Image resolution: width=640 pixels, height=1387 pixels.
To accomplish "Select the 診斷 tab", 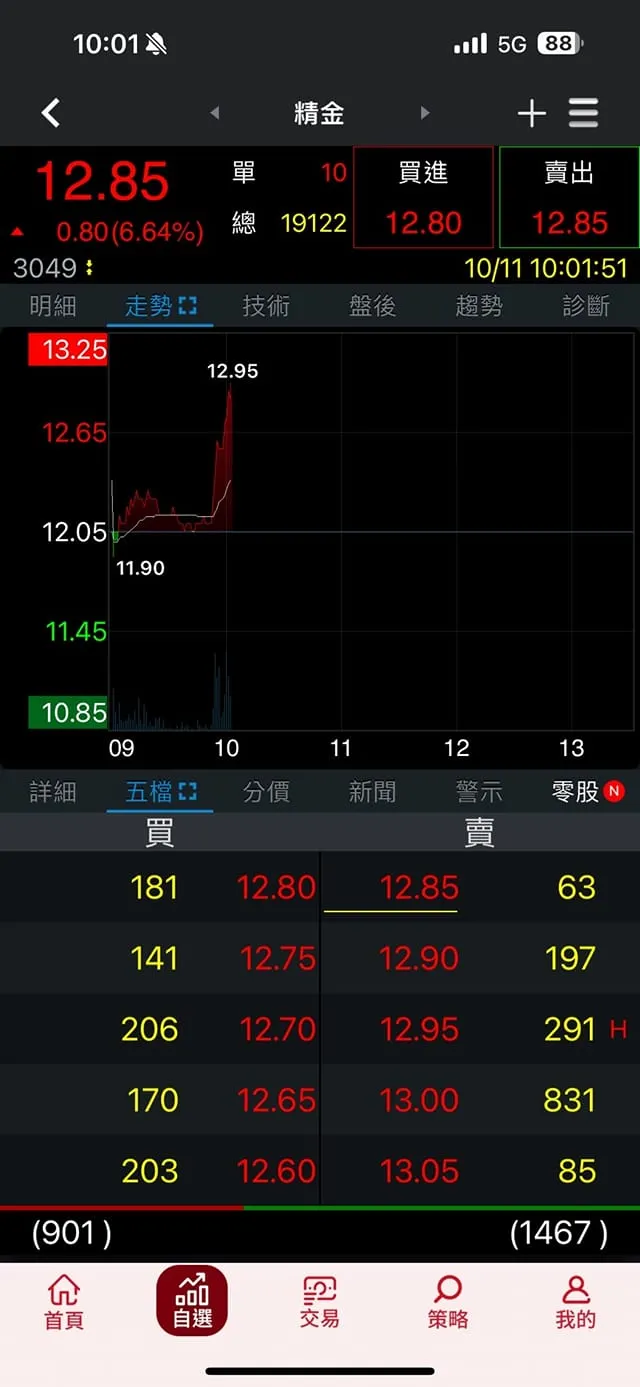I will click(586, 306).
